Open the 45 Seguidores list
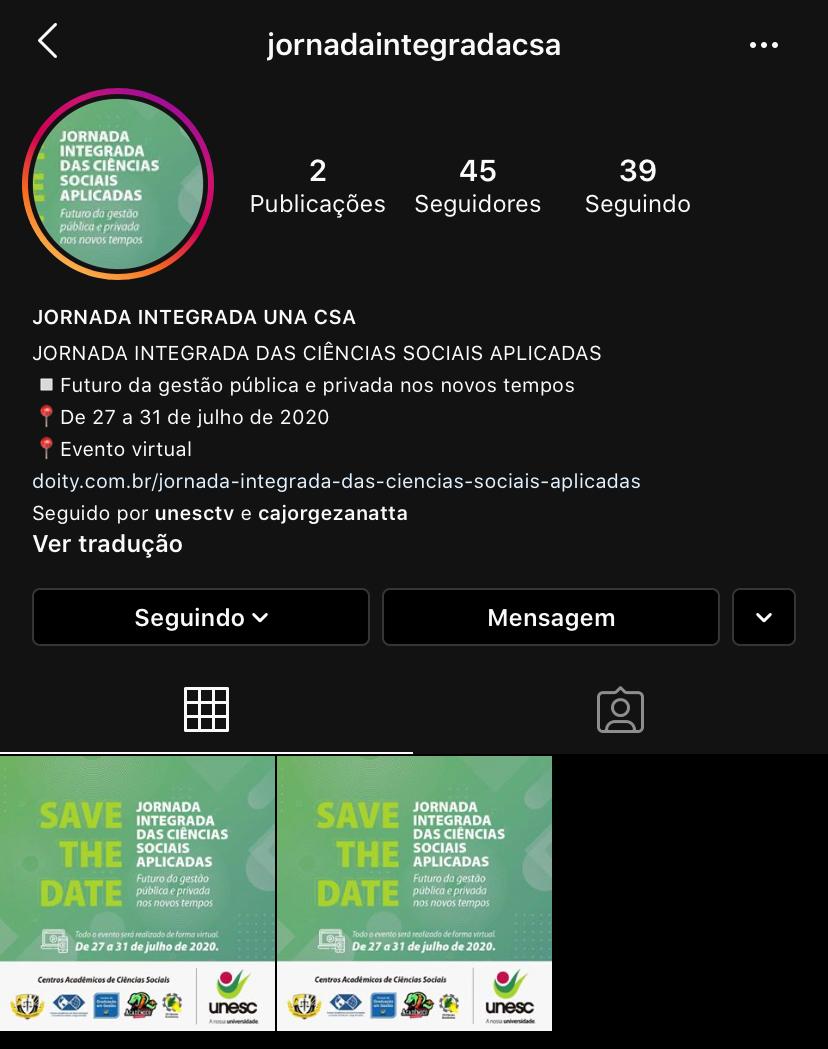 (x=477, y=186)
